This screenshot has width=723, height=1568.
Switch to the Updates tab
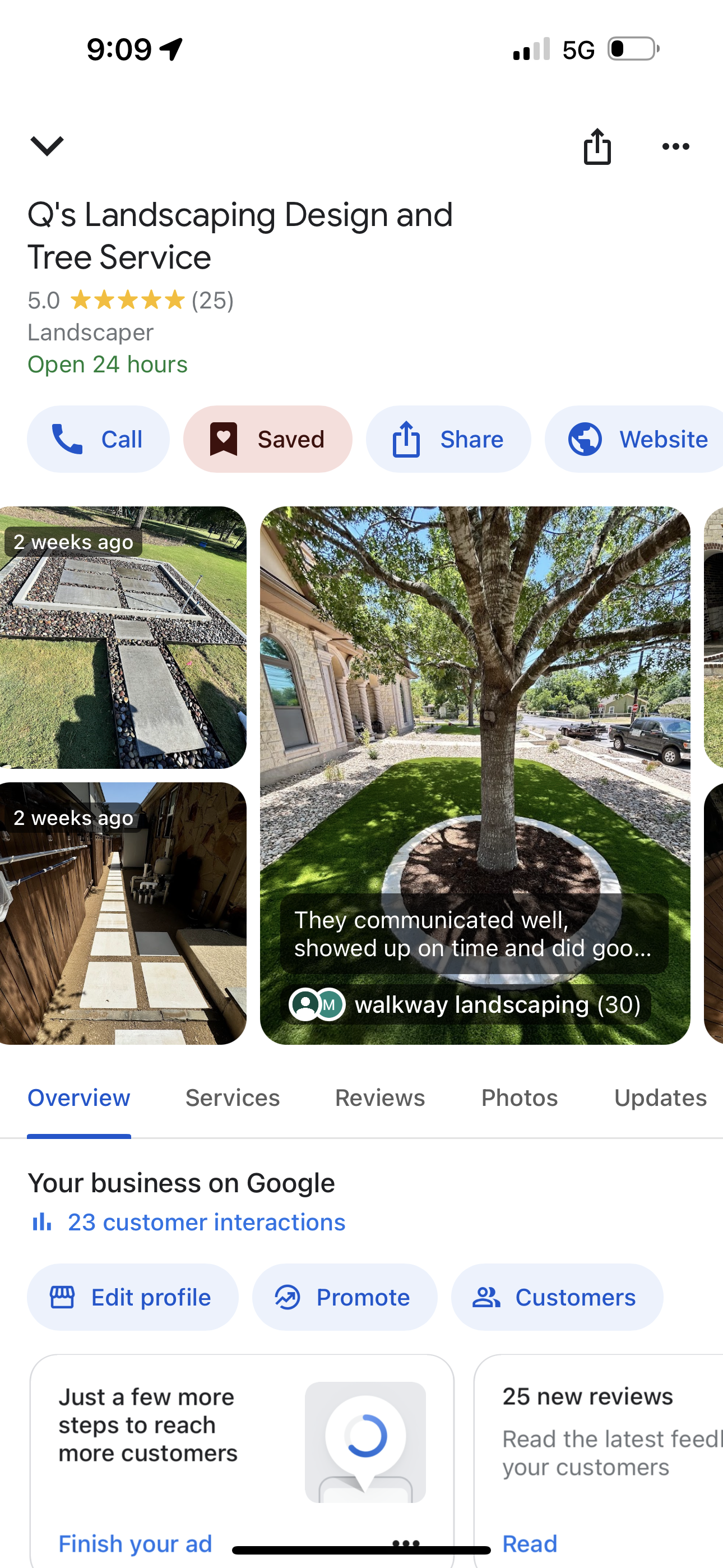click(x=660, y=1097)
